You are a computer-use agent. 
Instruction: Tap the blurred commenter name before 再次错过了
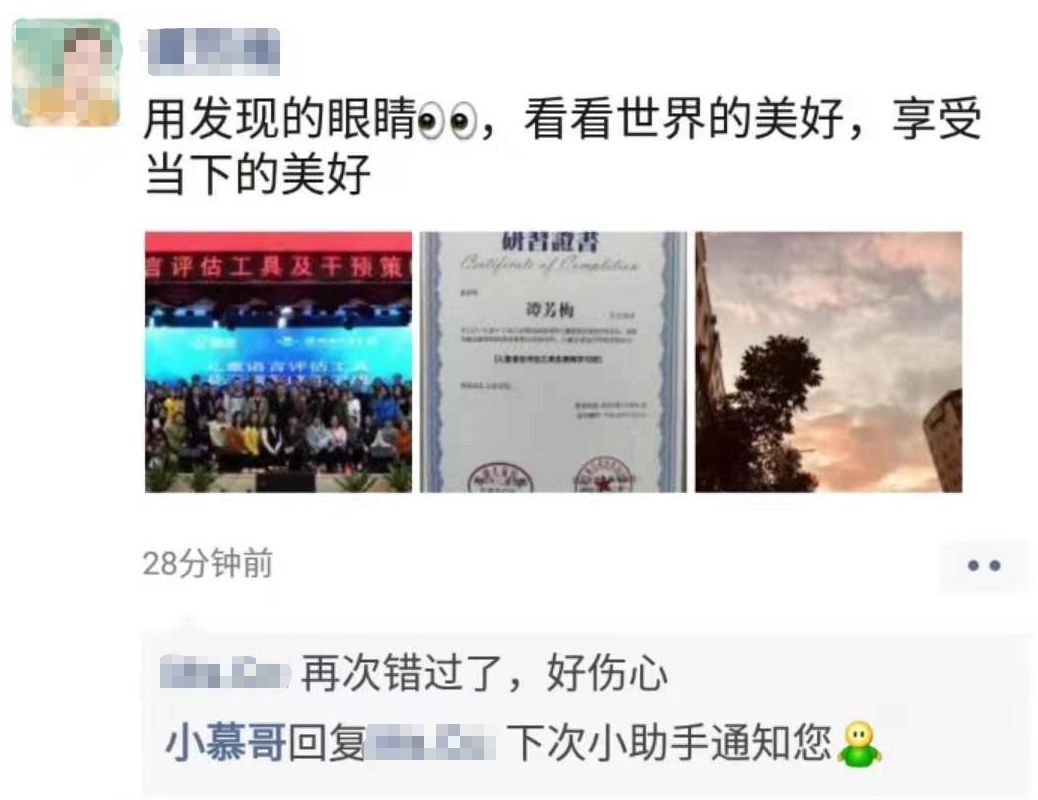pyautogui.click(x=225, y=675)
